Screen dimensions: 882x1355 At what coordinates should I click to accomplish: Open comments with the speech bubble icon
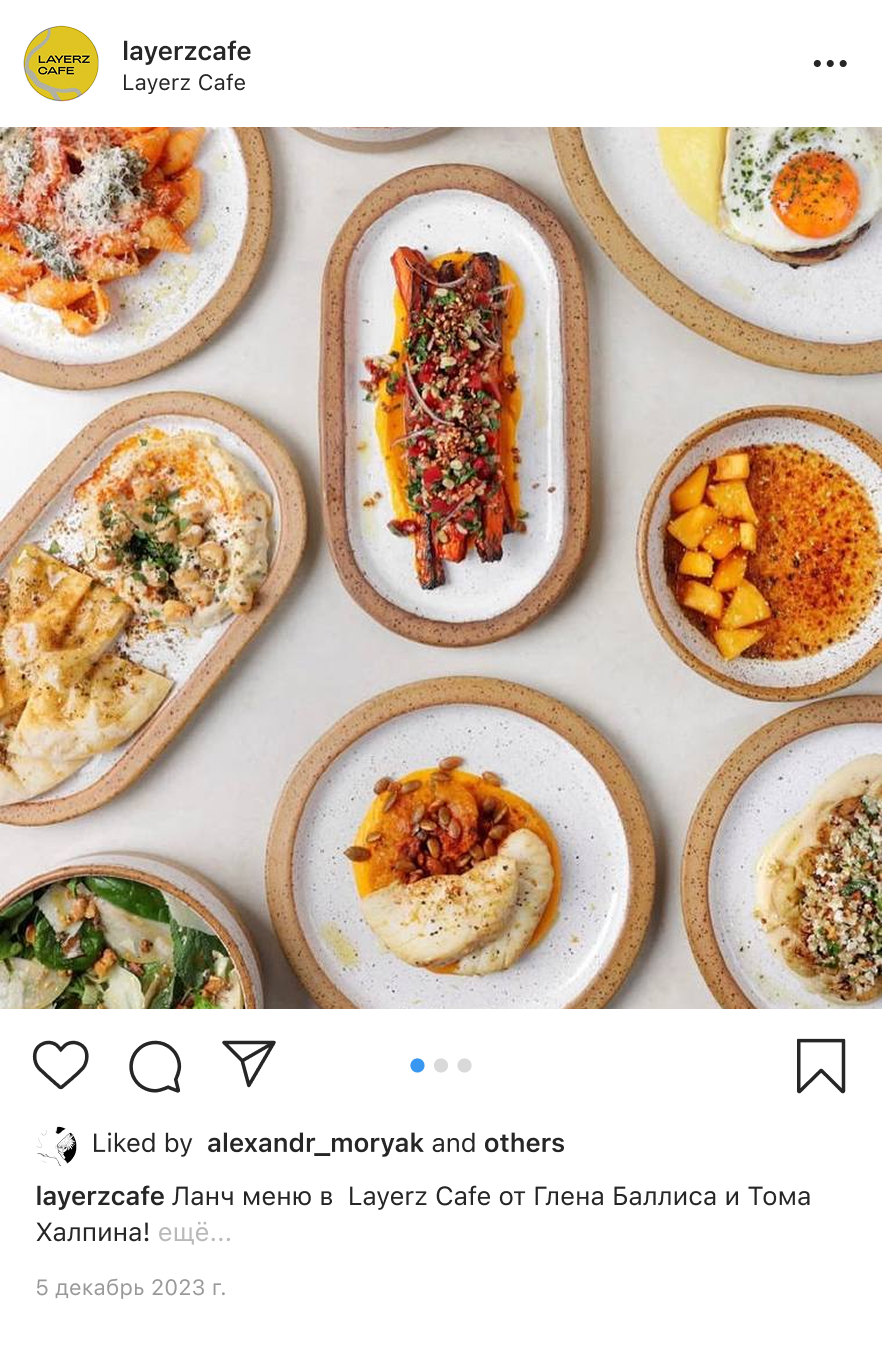pos(155,1066)
